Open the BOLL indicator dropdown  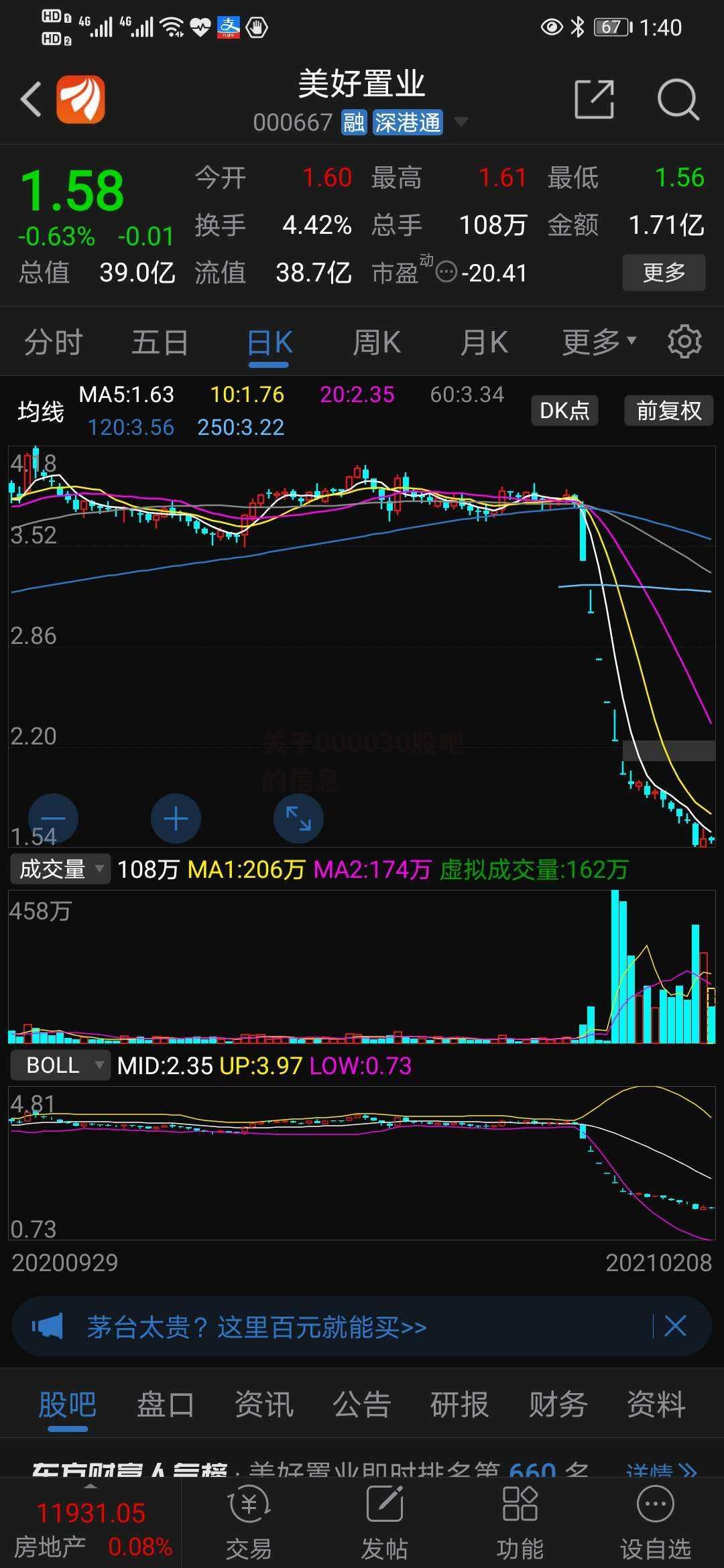click(60, 1065)
